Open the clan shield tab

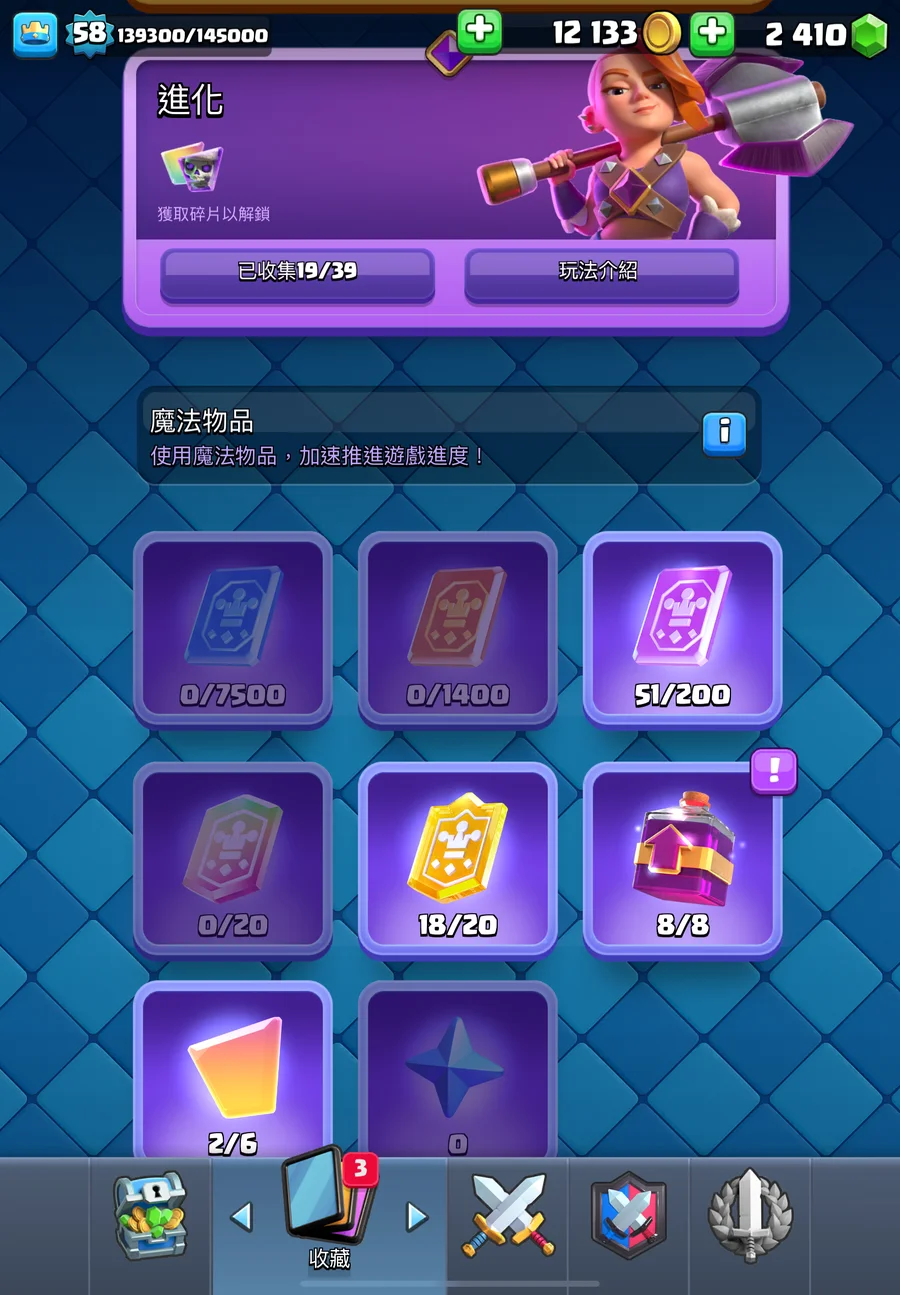click(628, 1216)
